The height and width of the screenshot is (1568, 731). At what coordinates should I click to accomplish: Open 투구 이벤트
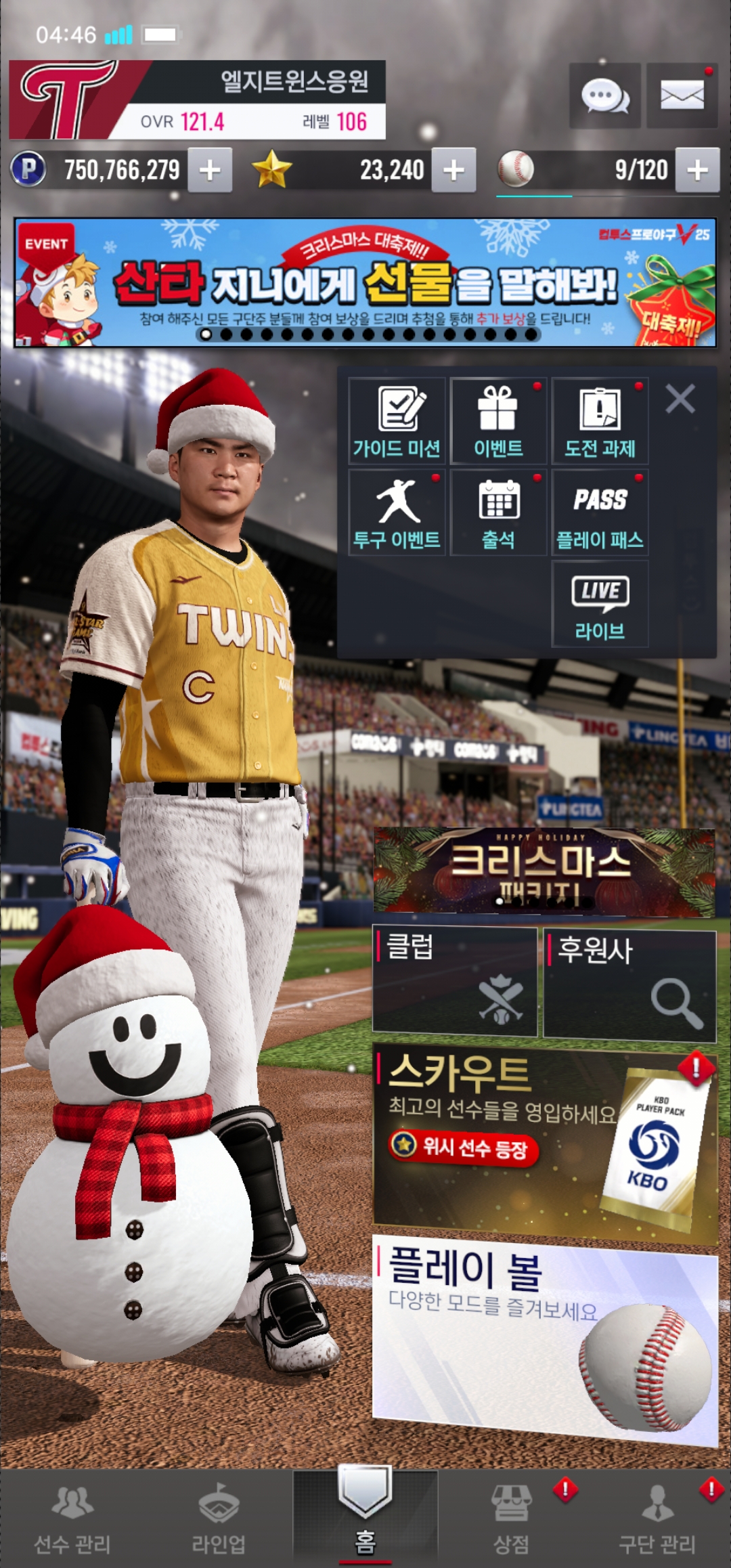397,513
